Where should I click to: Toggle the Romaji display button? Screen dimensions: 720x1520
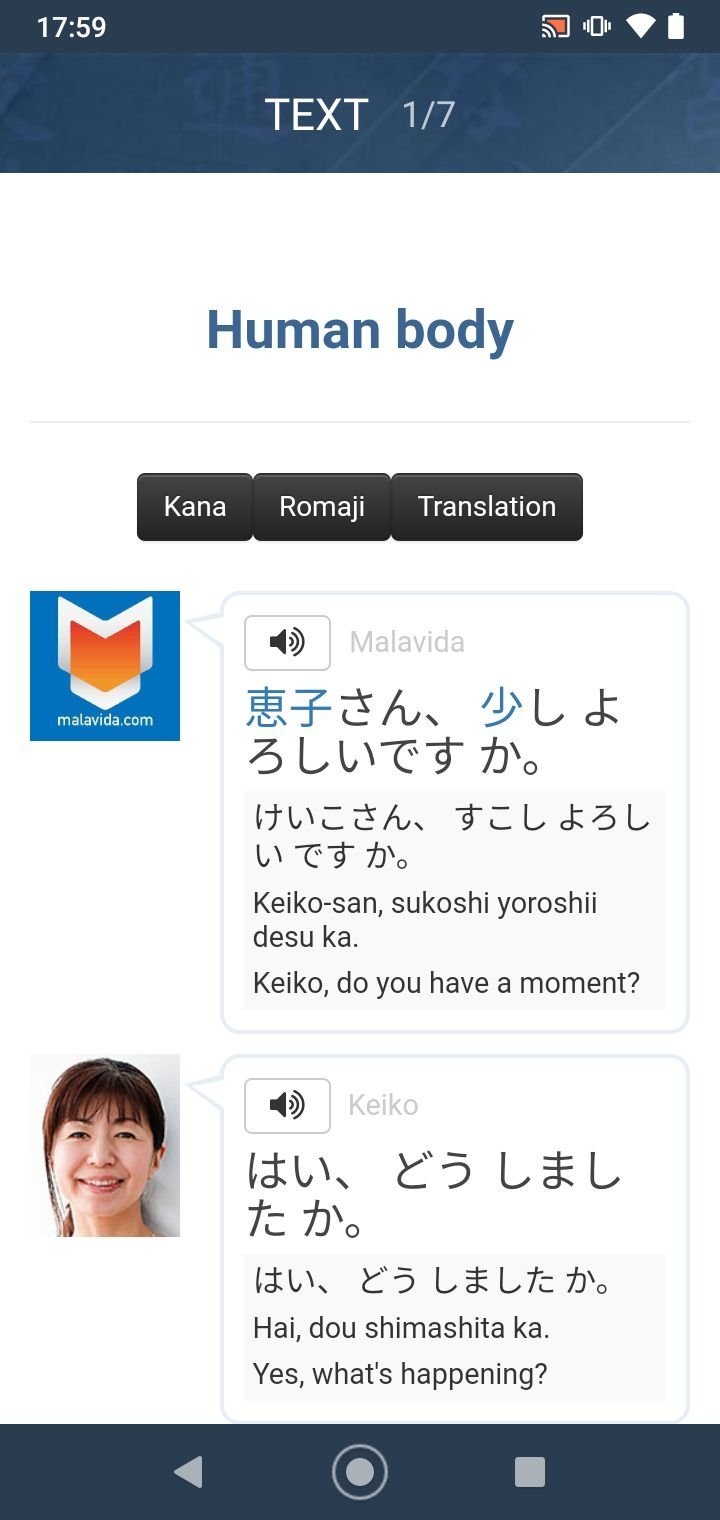click(x=321, y=507)
